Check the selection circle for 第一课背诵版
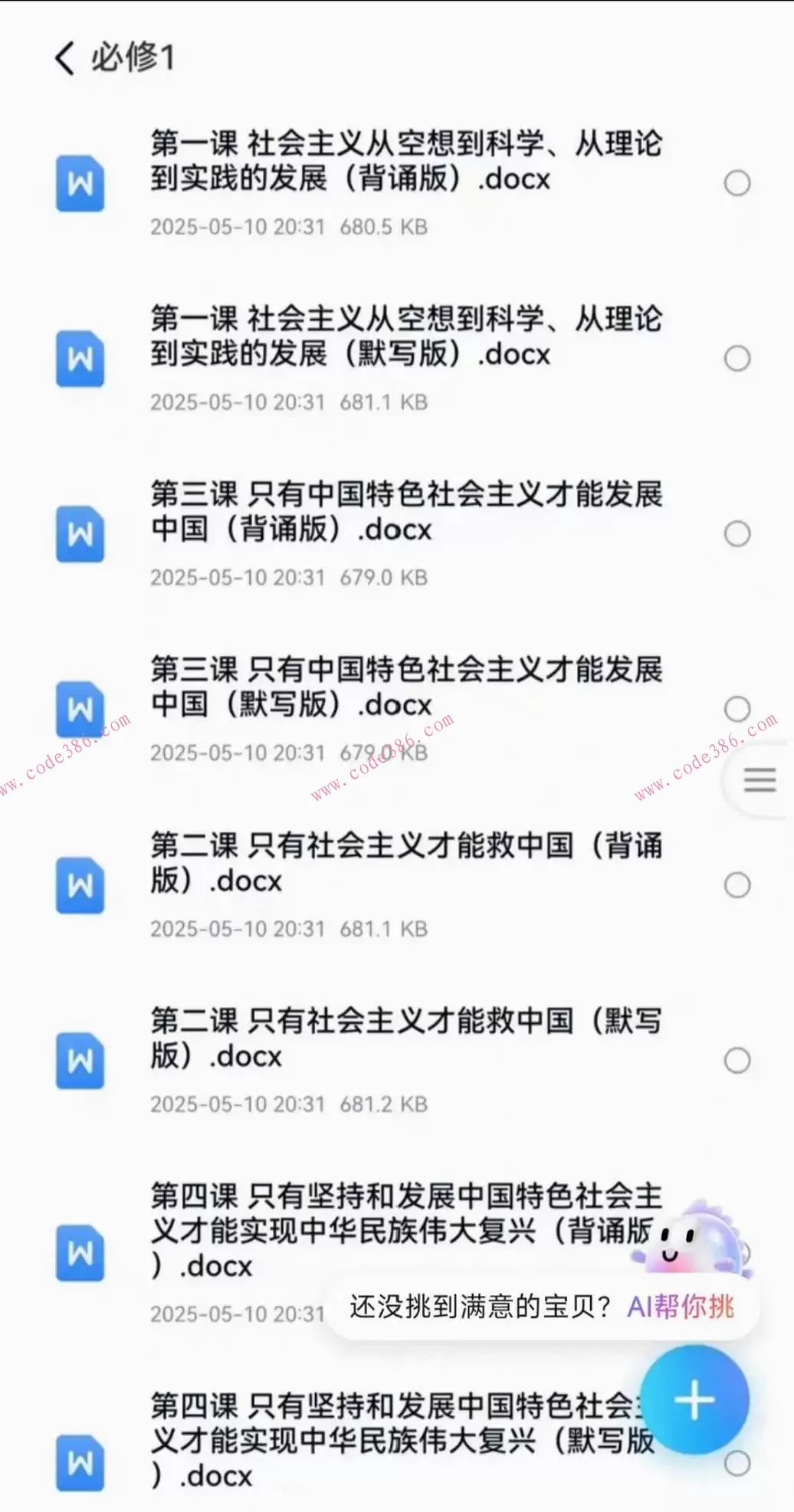 737,183
